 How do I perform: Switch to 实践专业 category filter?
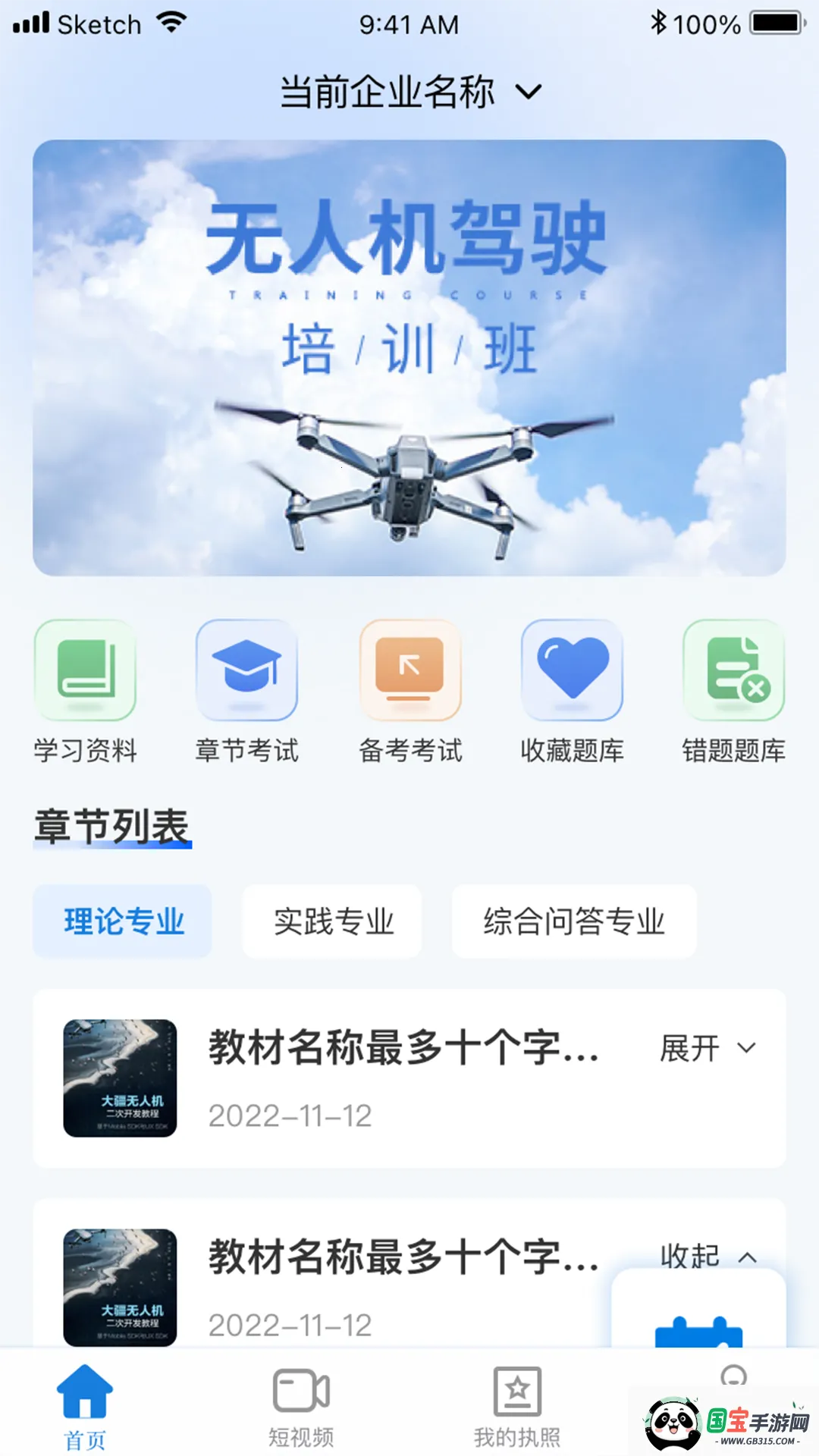(x=332, y=921)
